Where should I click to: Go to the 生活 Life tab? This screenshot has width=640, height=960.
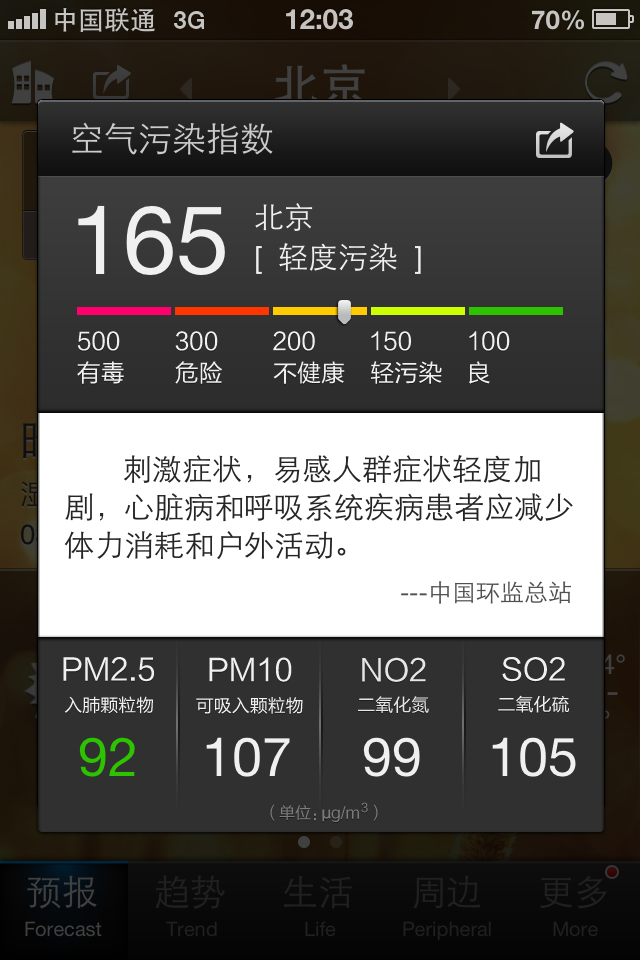pyautogui.click(x=319, y=908)
